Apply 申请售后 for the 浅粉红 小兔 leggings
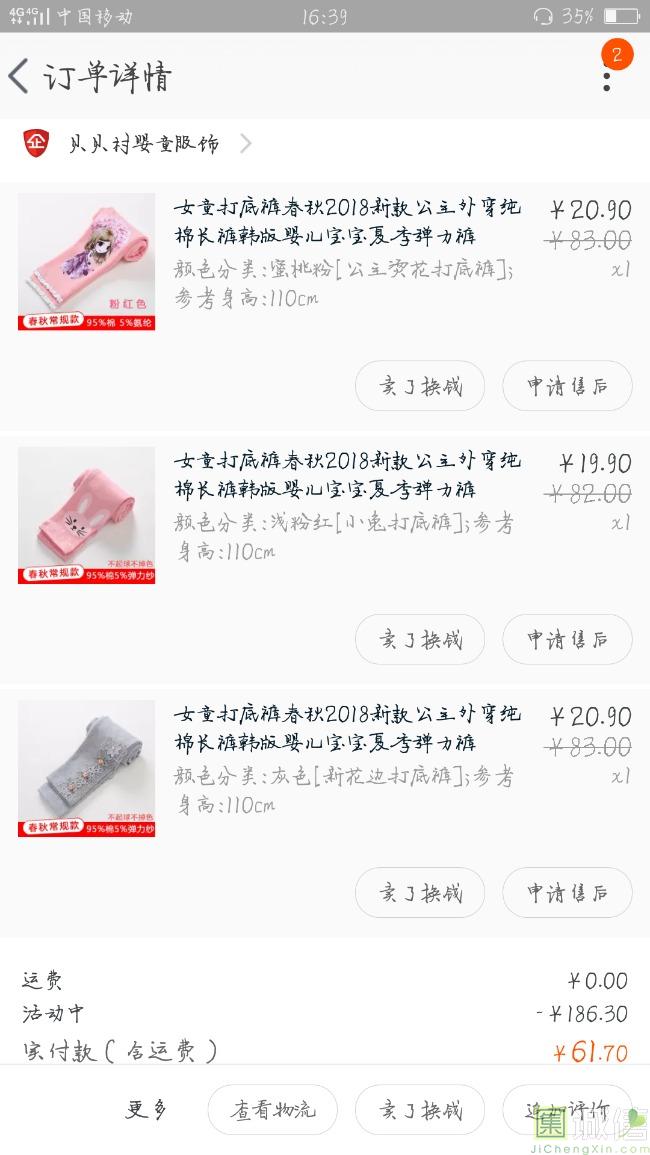Image resolution: width=650 pixels, height=1155 pixels. pyautogui.click(x=567, y=639)
